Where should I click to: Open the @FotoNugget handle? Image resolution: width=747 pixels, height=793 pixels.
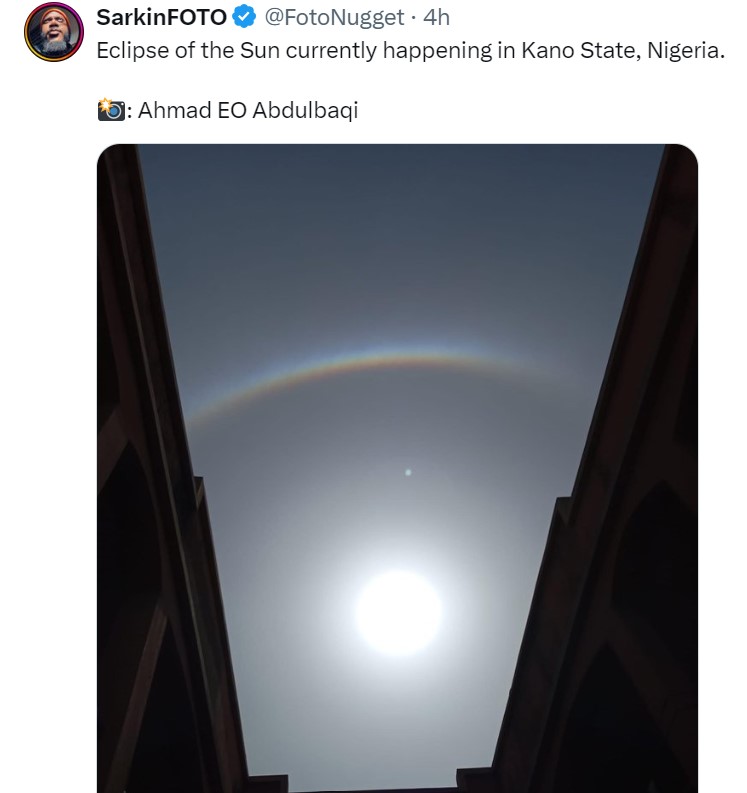point(334,17)
